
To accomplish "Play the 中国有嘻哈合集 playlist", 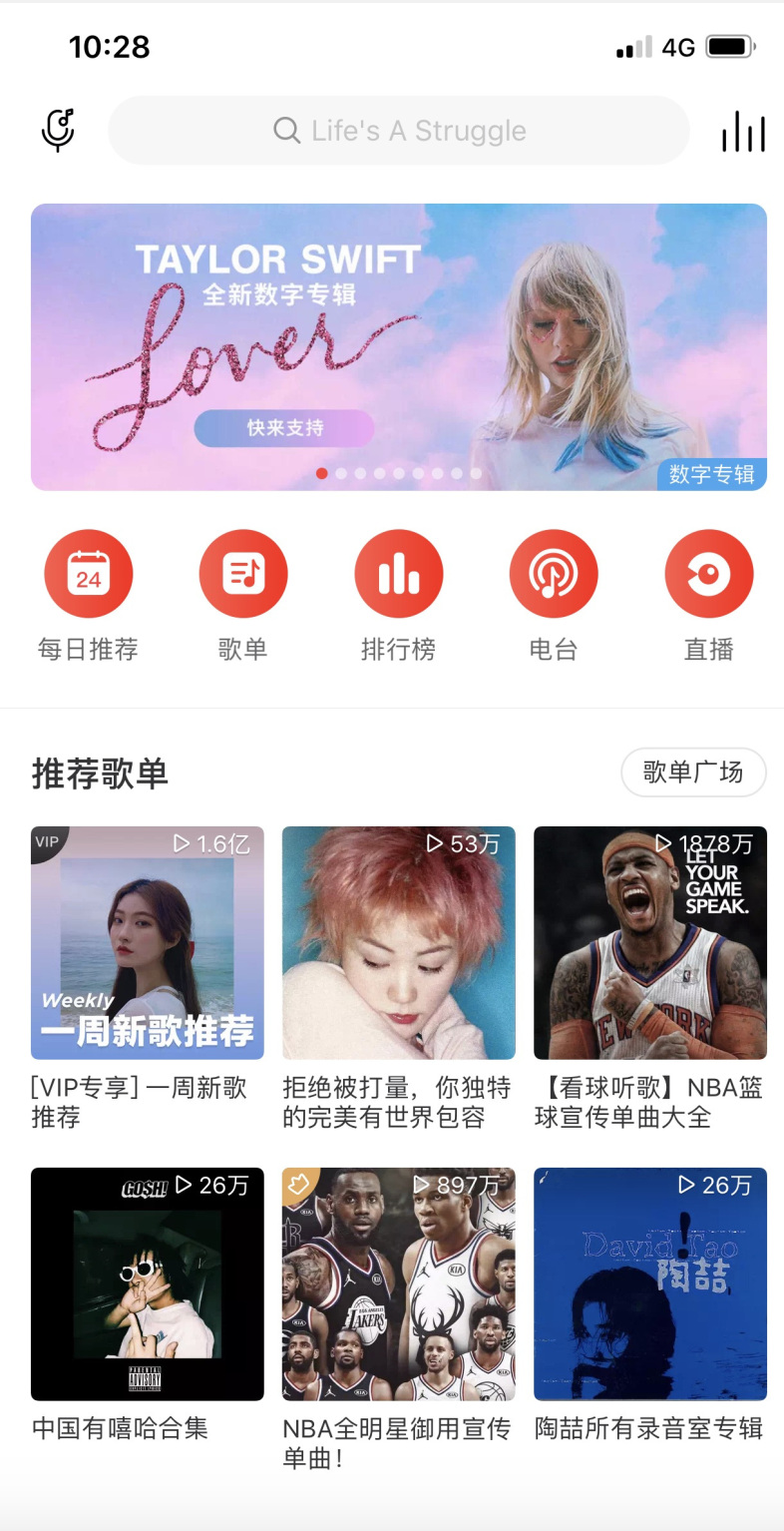I will tap(148, 1283).
